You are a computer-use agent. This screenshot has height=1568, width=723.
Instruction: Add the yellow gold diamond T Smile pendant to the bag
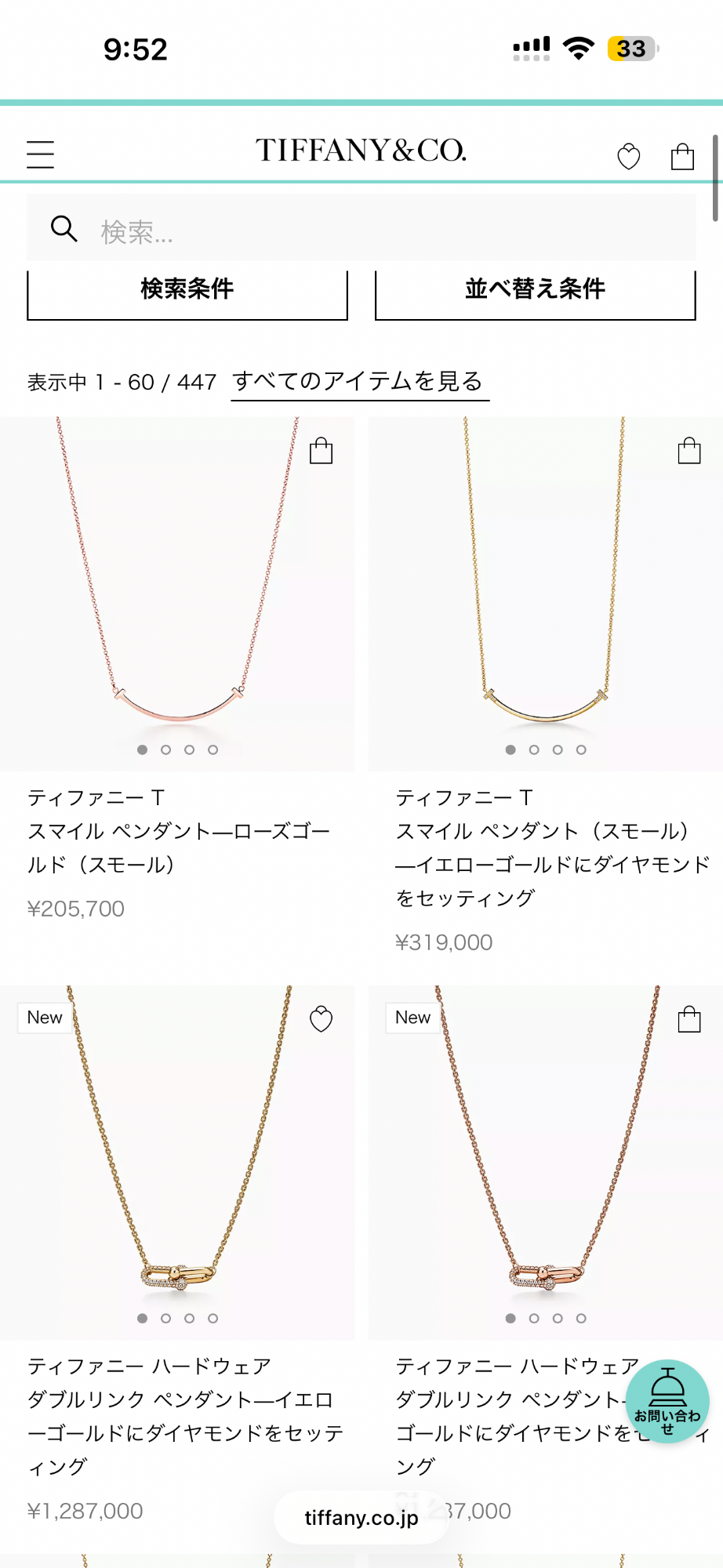pyautogui.click(x=688, y=451)
